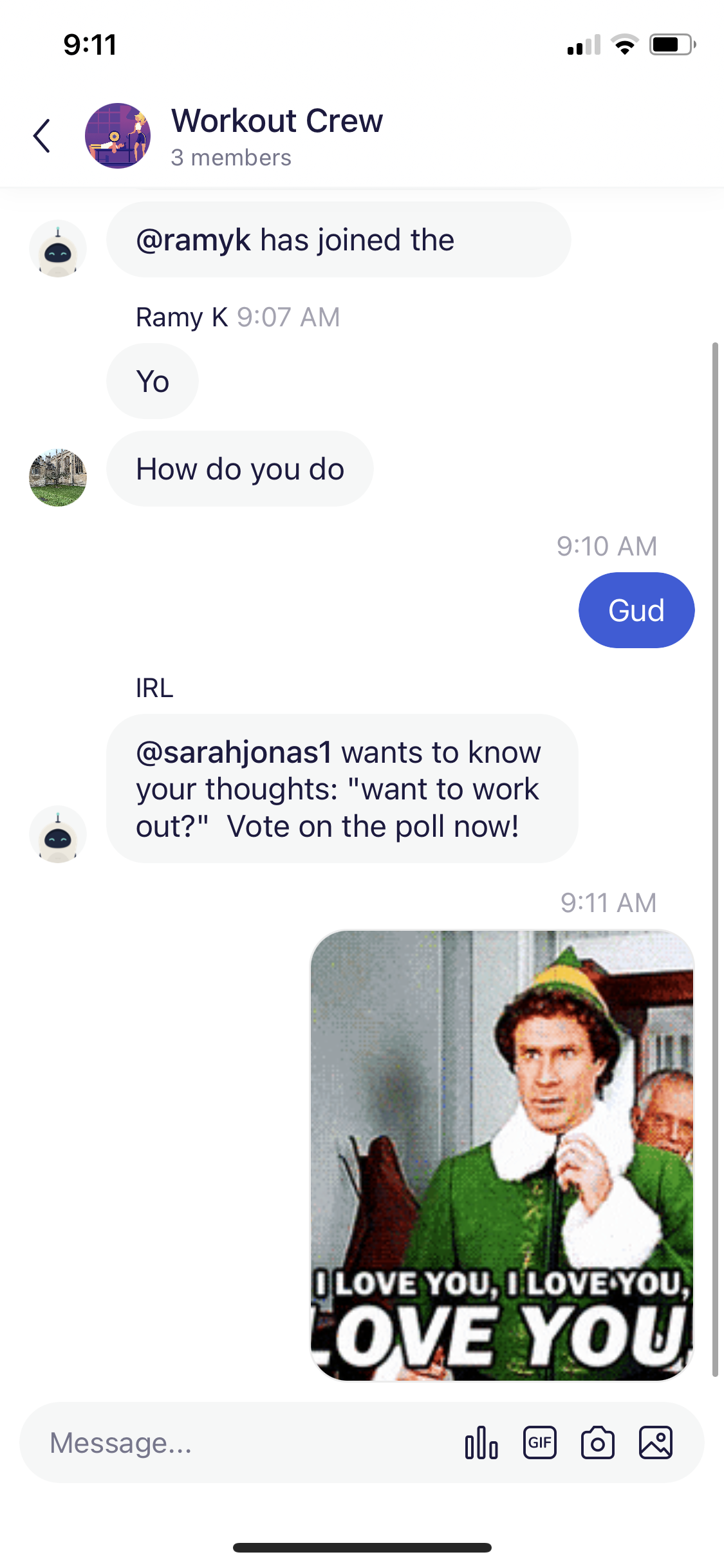Tap your blue 'Gud' message bubble
724x1568 pixels.
point(636,610)
